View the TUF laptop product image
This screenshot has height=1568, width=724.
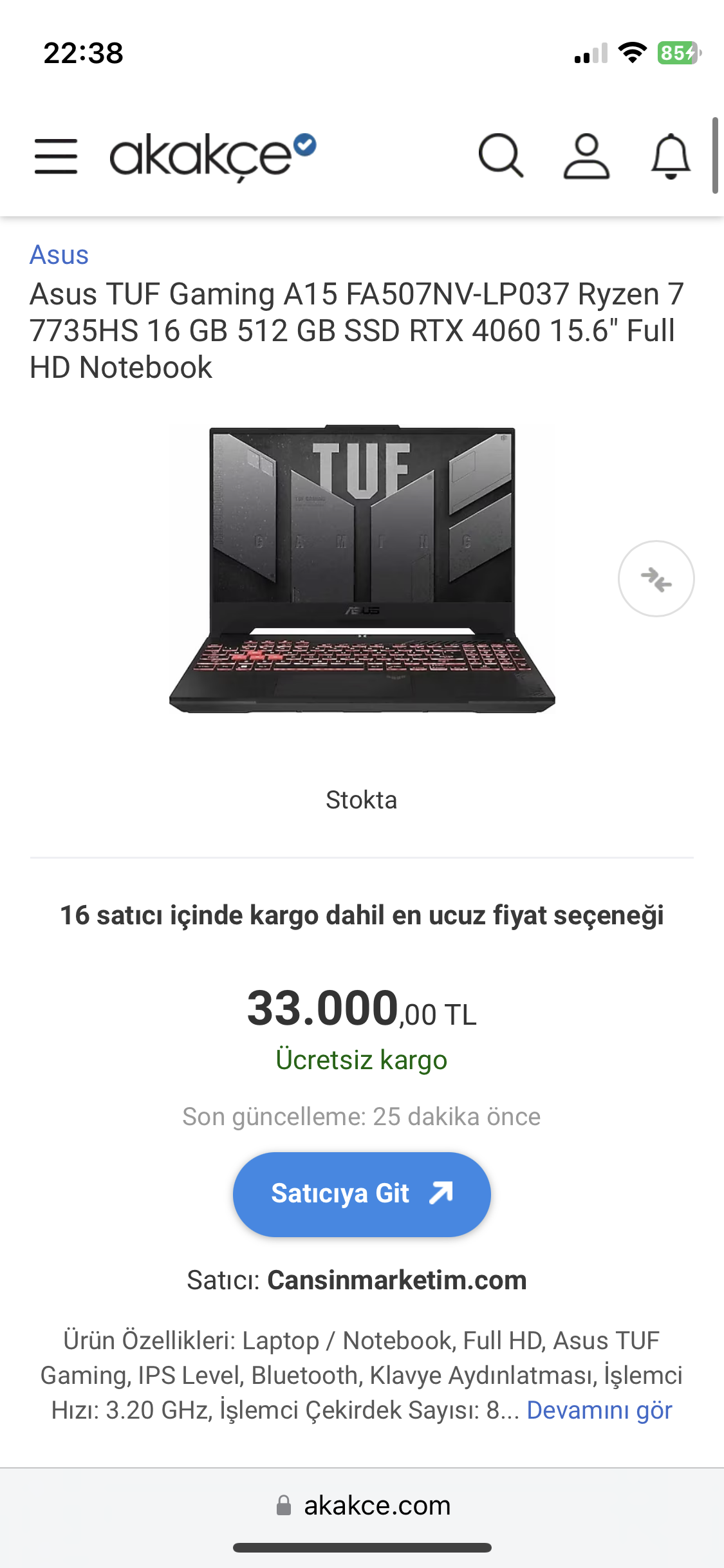[362, 570]
